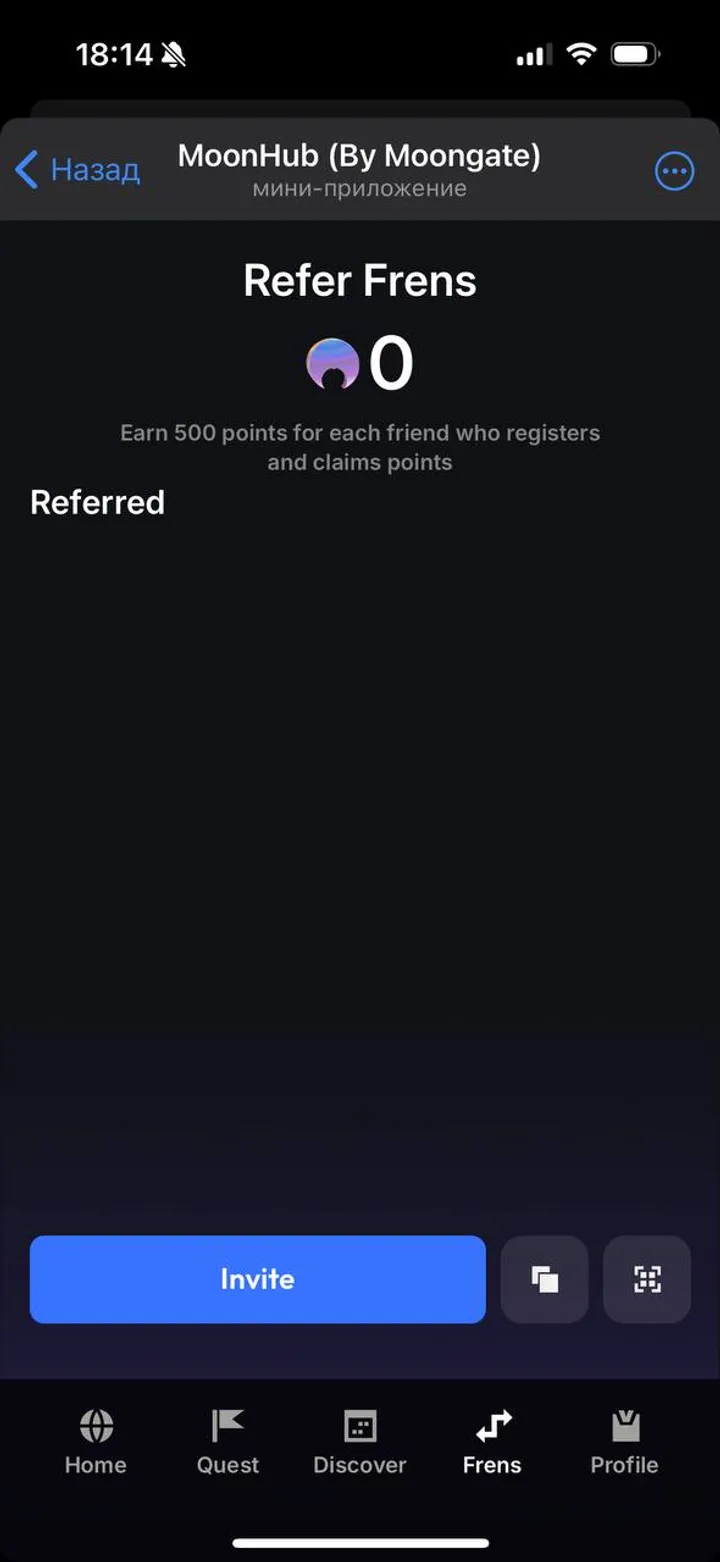Select the Profile tab label
This screenshot has height=1562, width=720.
tap(624, 1465)
